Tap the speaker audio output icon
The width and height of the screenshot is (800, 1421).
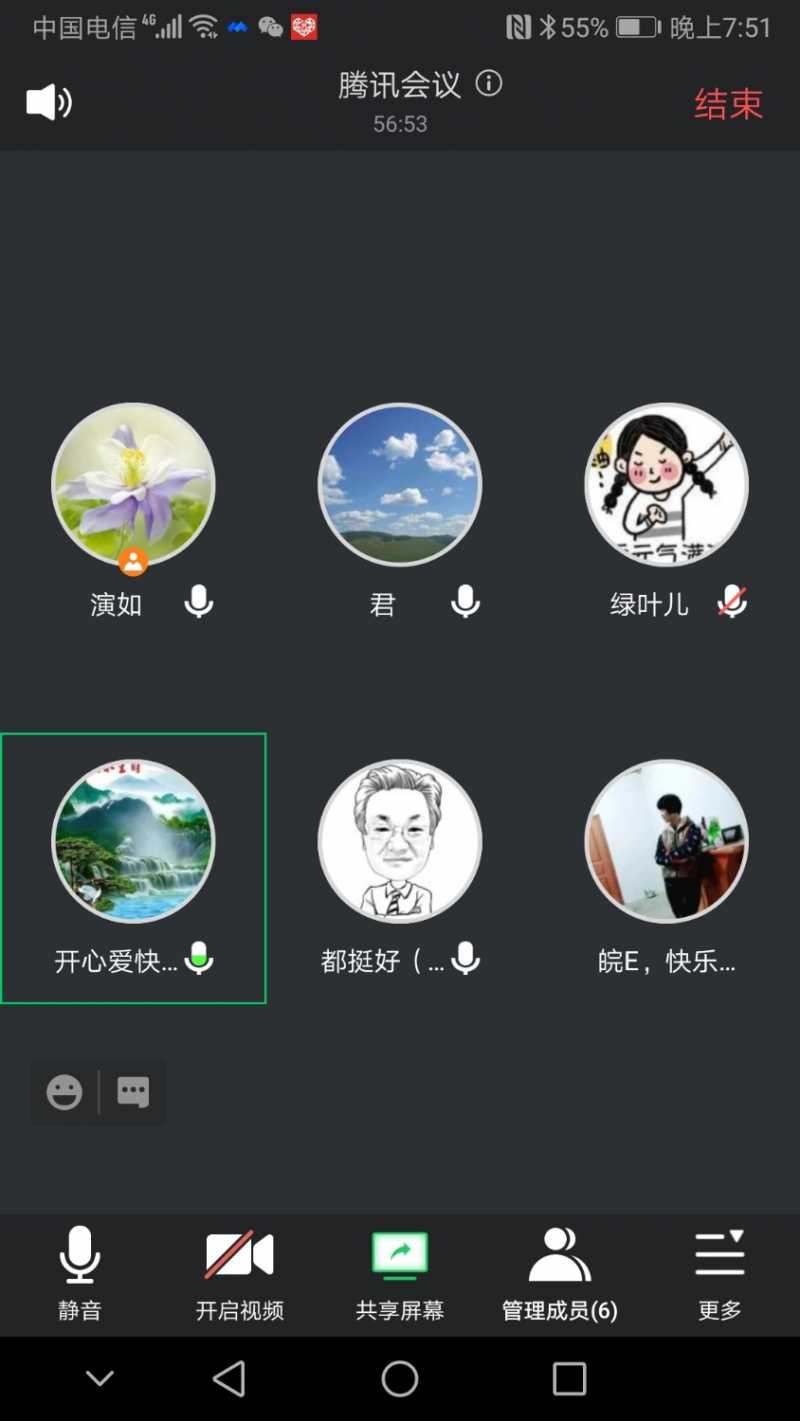pyautogui.click(x=48, y=101)
